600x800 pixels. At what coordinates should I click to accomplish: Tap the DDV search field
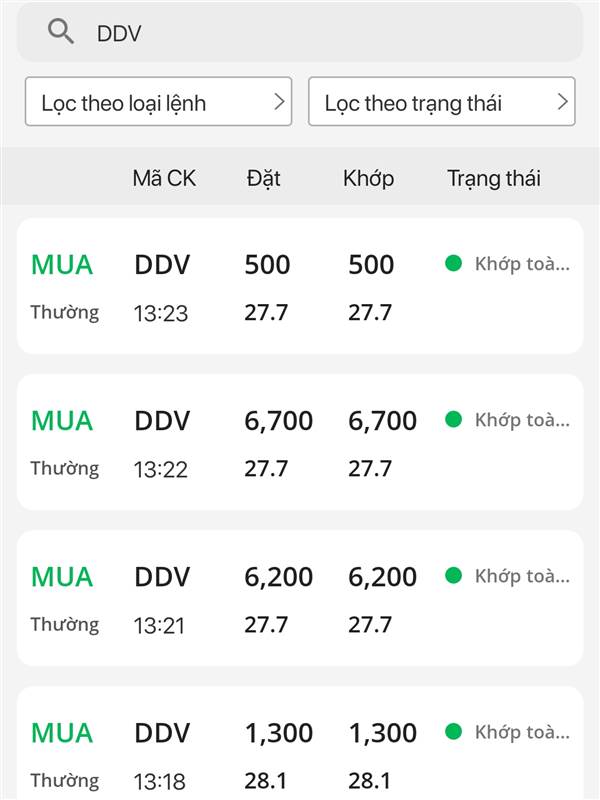coord(300,33)
